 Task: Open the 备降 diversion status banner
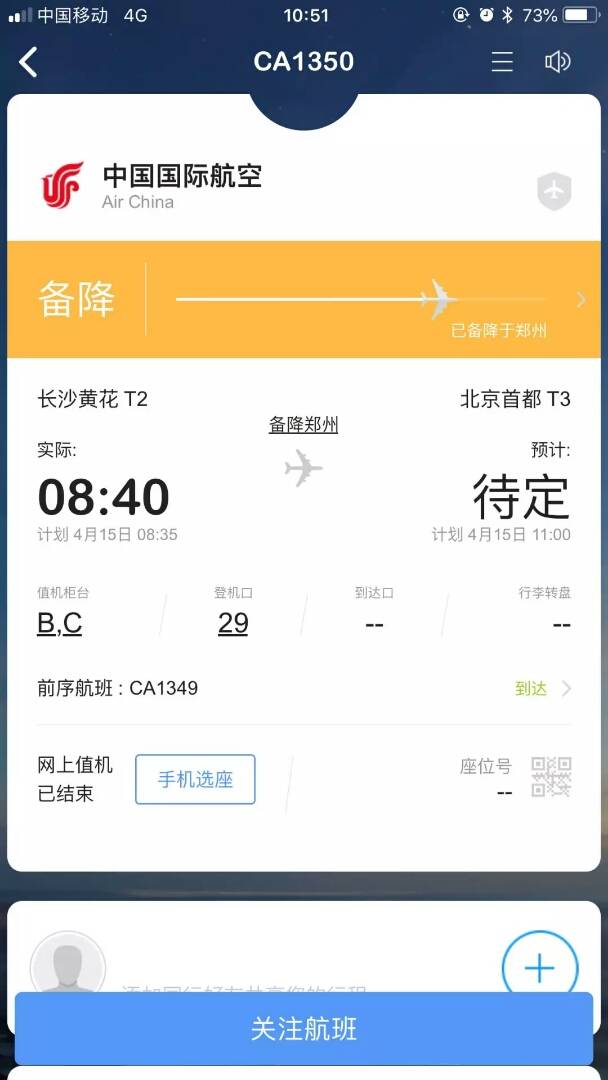[x=304, y=299]
